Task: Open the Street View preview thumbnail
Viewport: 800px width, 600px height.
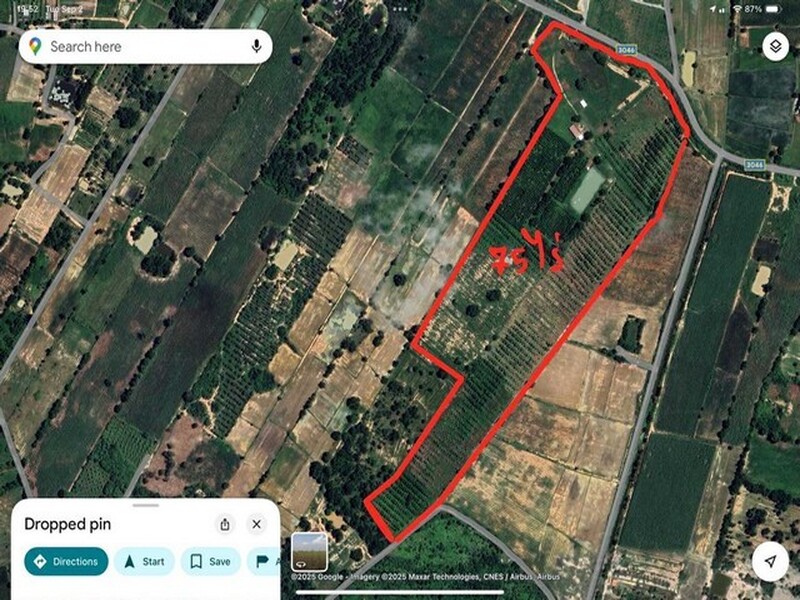Action: point(309,551)
